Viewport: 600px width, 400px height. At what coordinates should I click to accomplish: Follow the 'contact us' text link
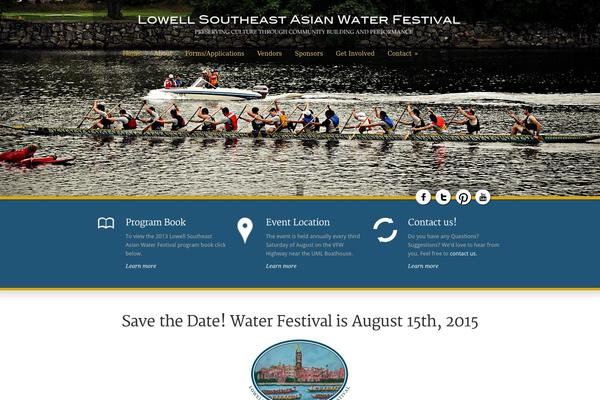[x=463, y=254]
